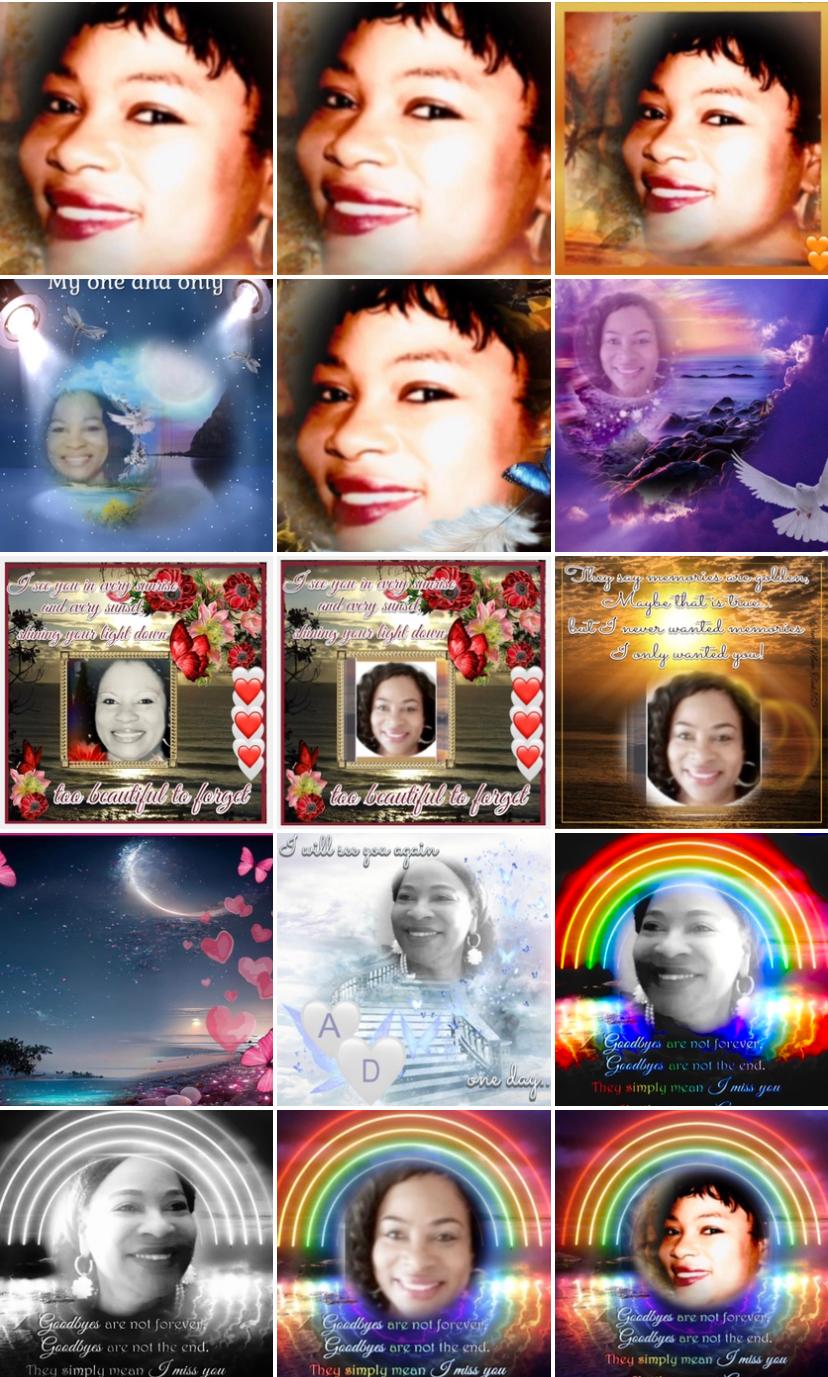This screenshot has width=828, height=1377.
Task: Open the purple seascape tile with white dove
Action: (x=691, y=415)
